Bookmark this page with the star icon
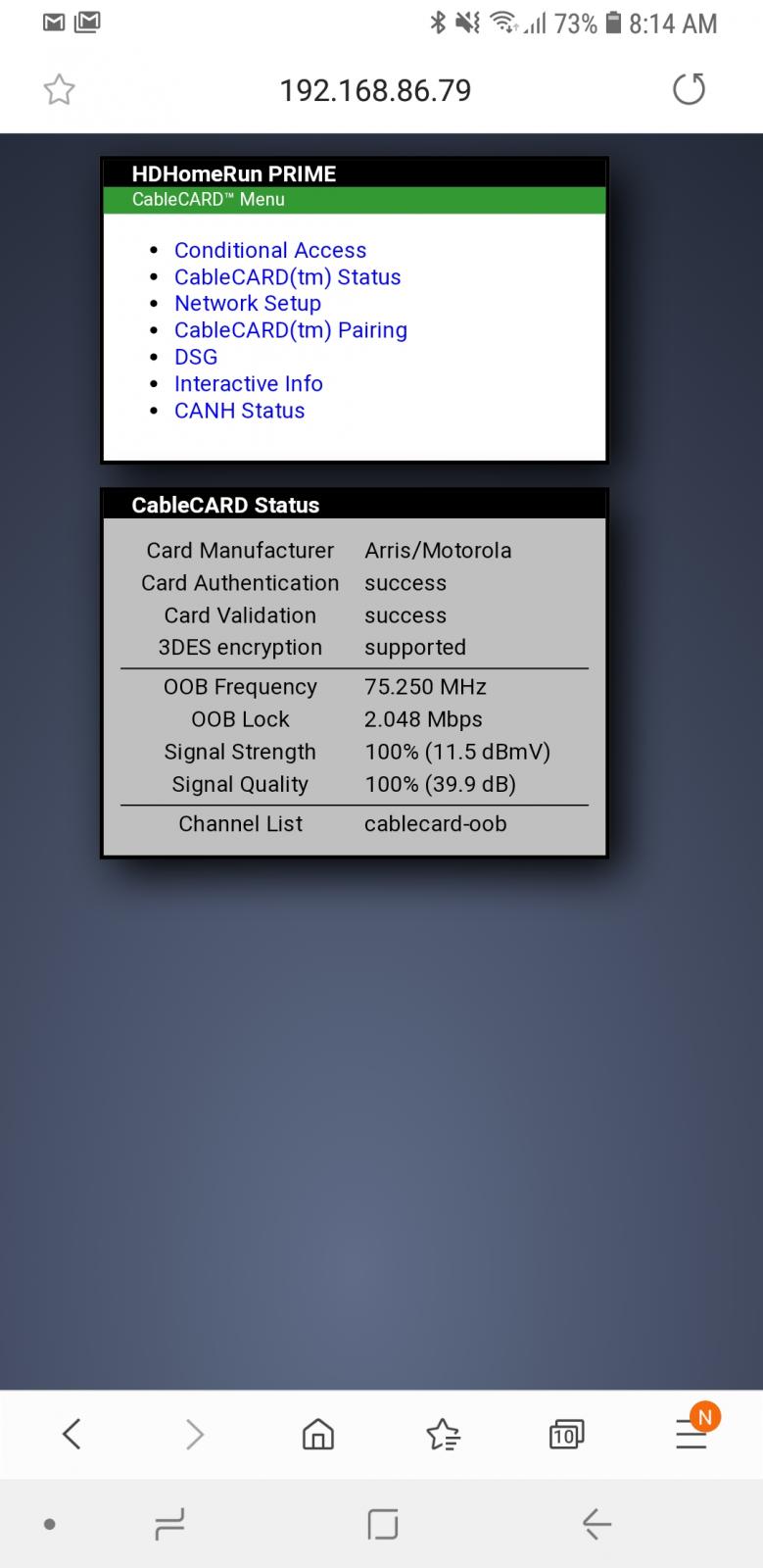The width and height of the screenshot is (763, 1568). click(x=60, y=90)
